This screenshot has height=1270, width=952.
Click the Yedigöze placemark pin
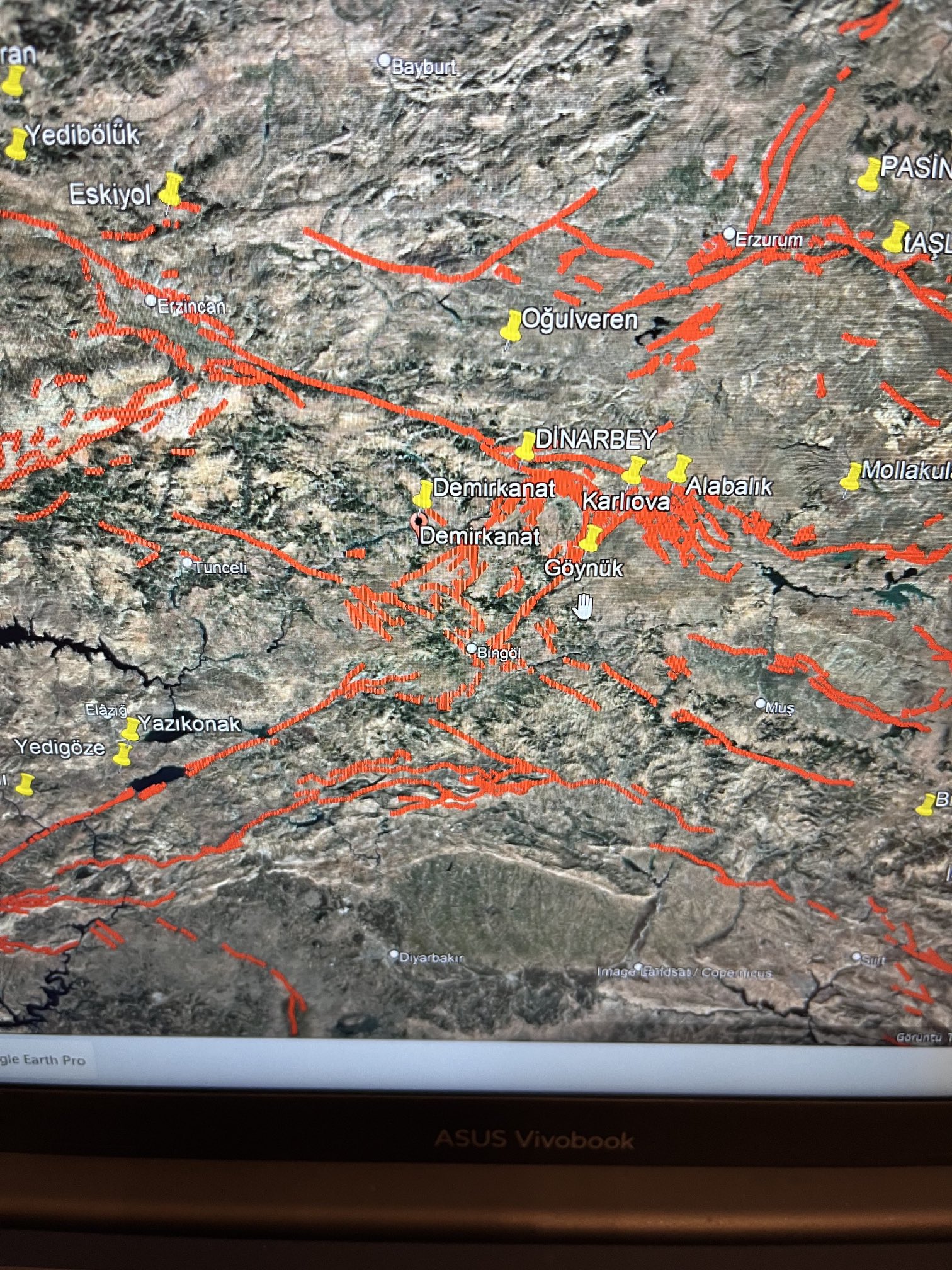[122, 753]
